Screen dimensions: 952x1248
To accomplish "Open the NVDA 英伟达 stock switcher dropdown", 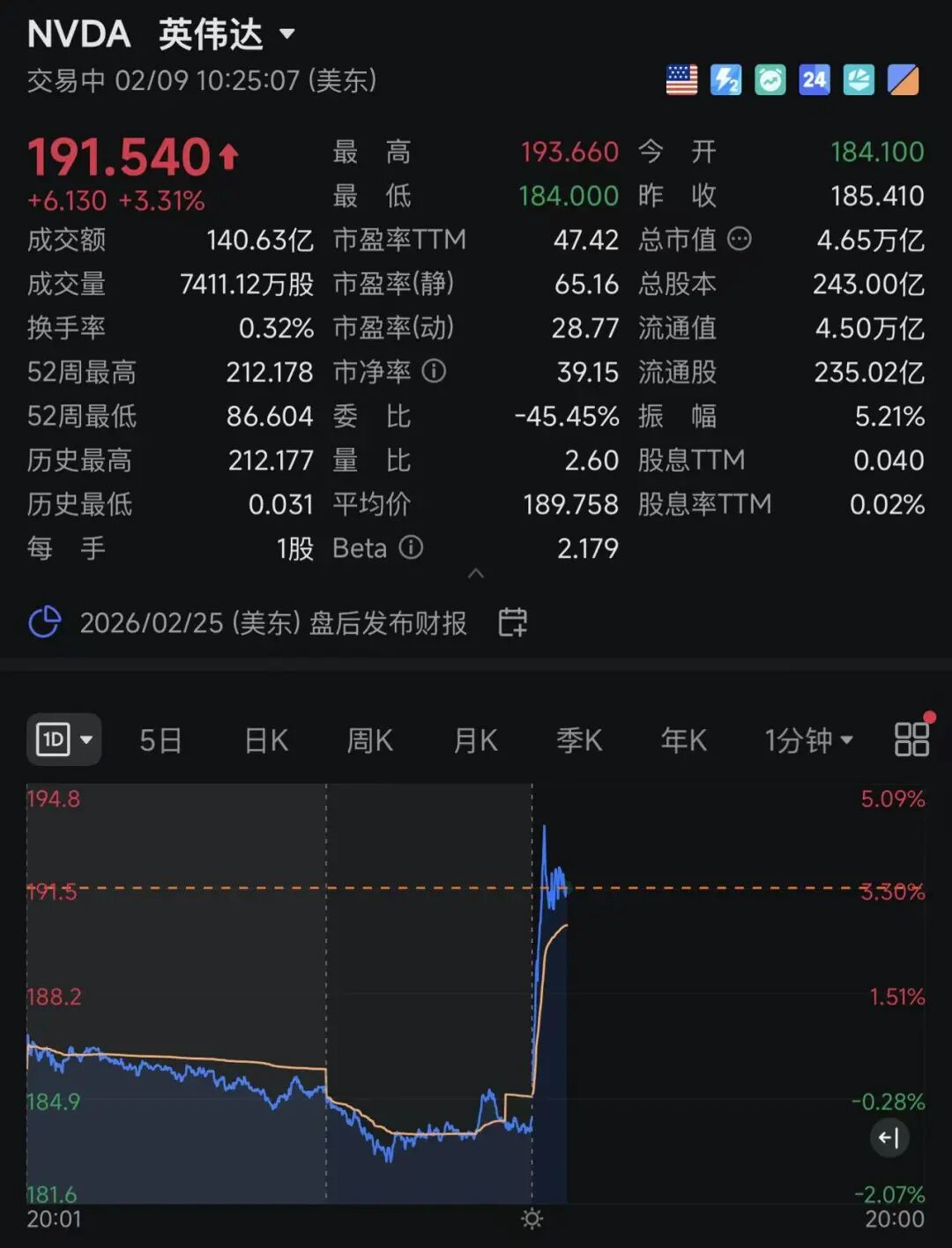I will (x=286, y=35).
